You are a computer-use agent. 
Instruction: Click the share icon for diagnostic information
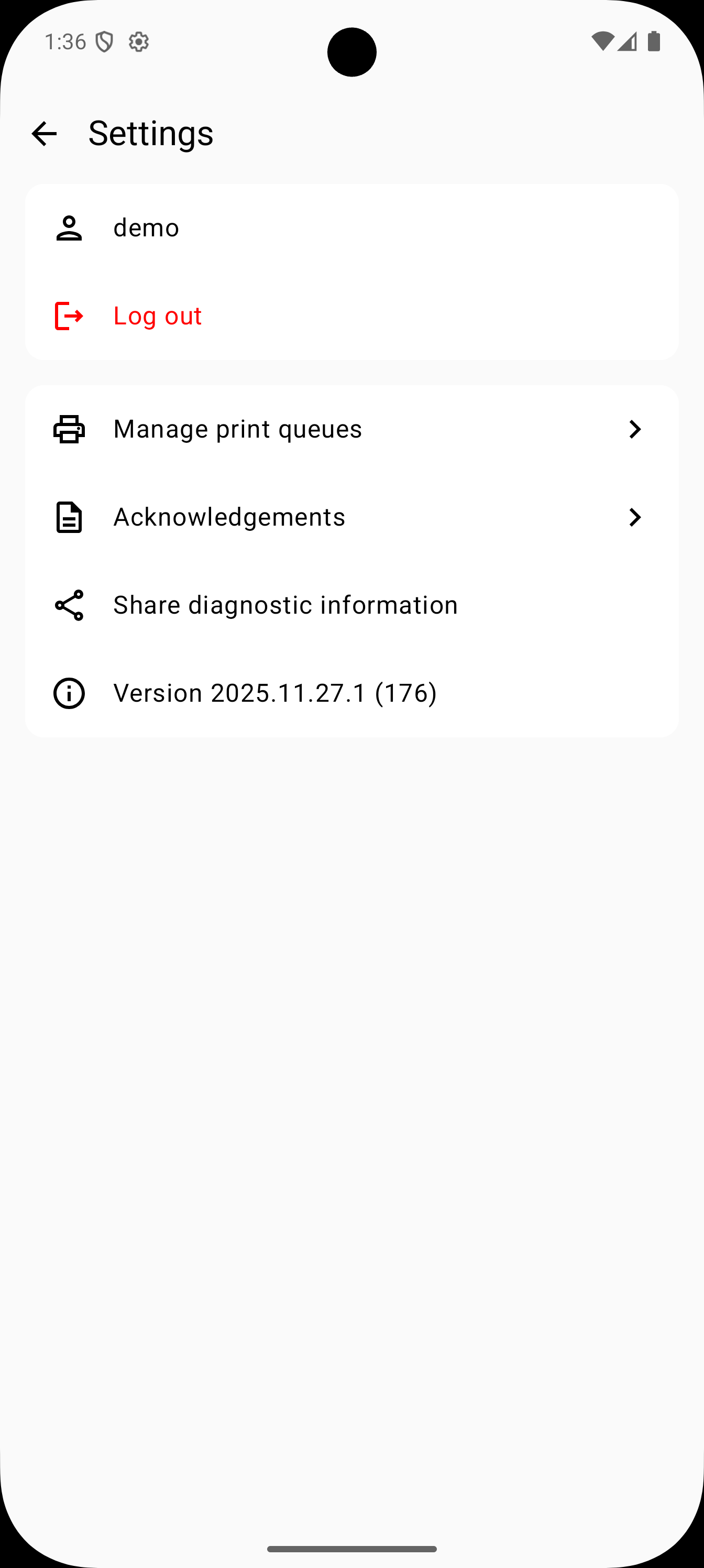69,604
